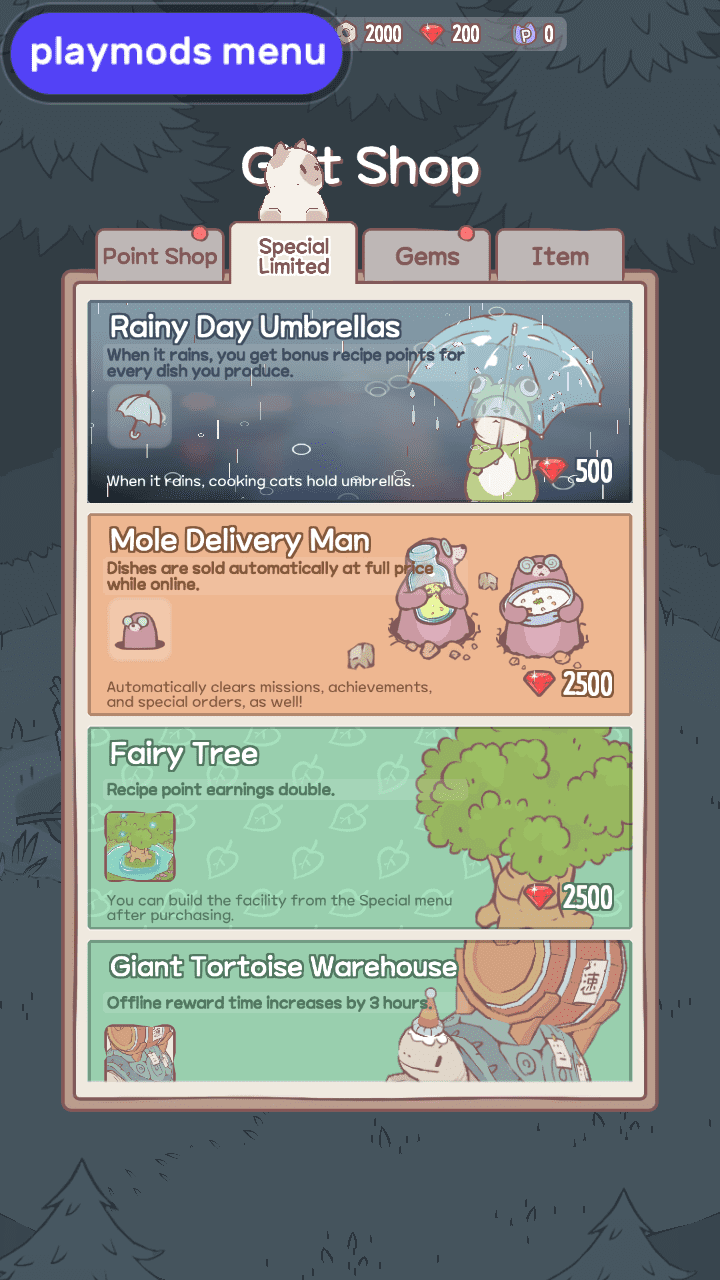
Task: Switch to the Gems tab
Action: click(x=427, y=256)
